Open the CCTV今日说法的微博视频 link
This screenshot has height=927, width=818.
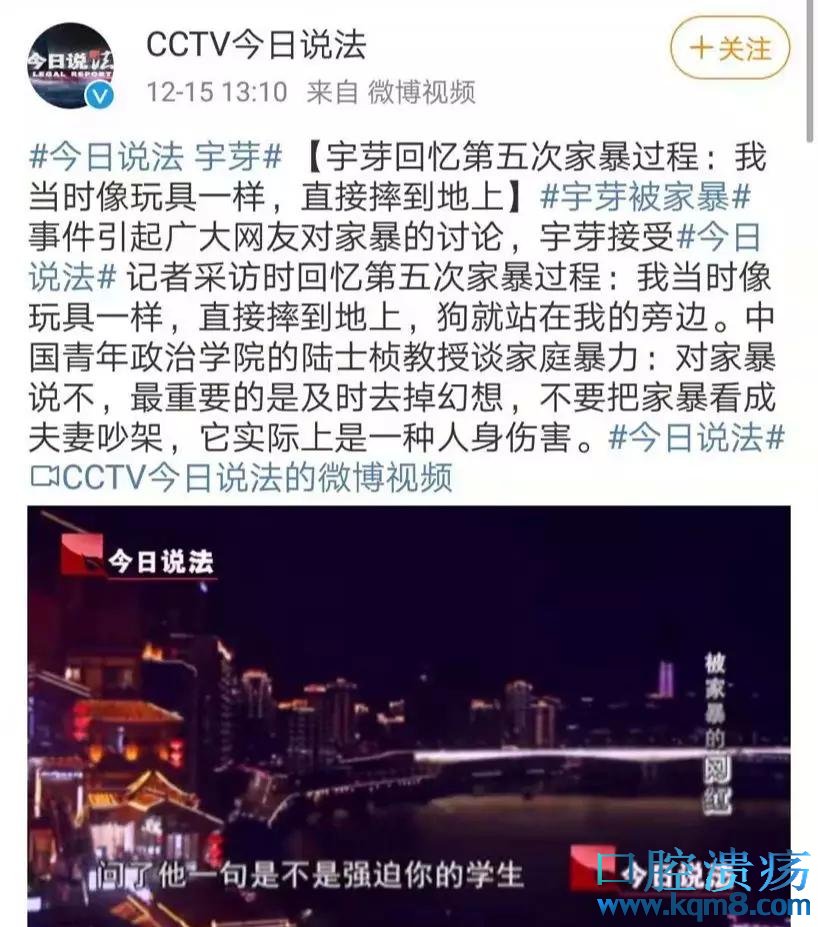[x=243, y=477]
